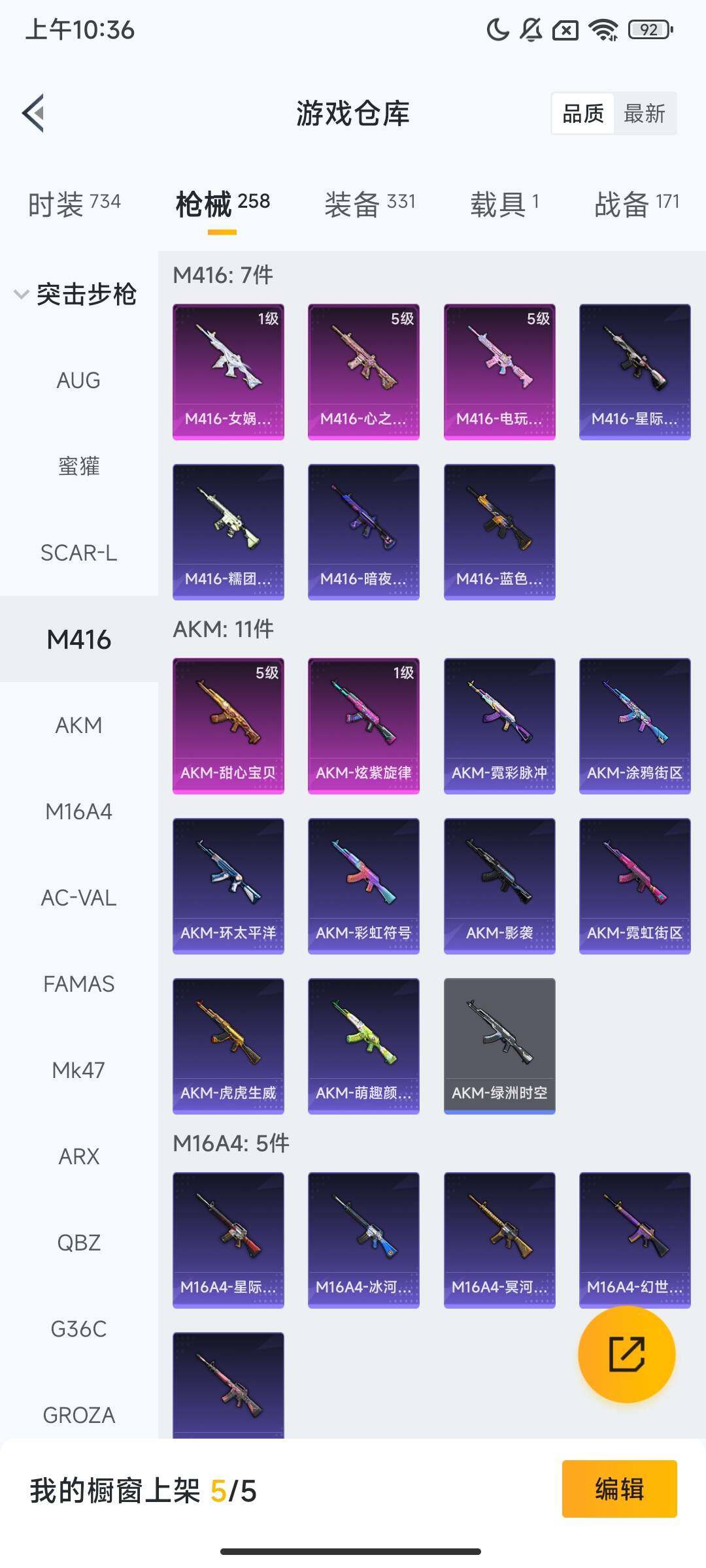Go back from the 游戏仓库 screen

pyautogui.click(x=34, y=113)
